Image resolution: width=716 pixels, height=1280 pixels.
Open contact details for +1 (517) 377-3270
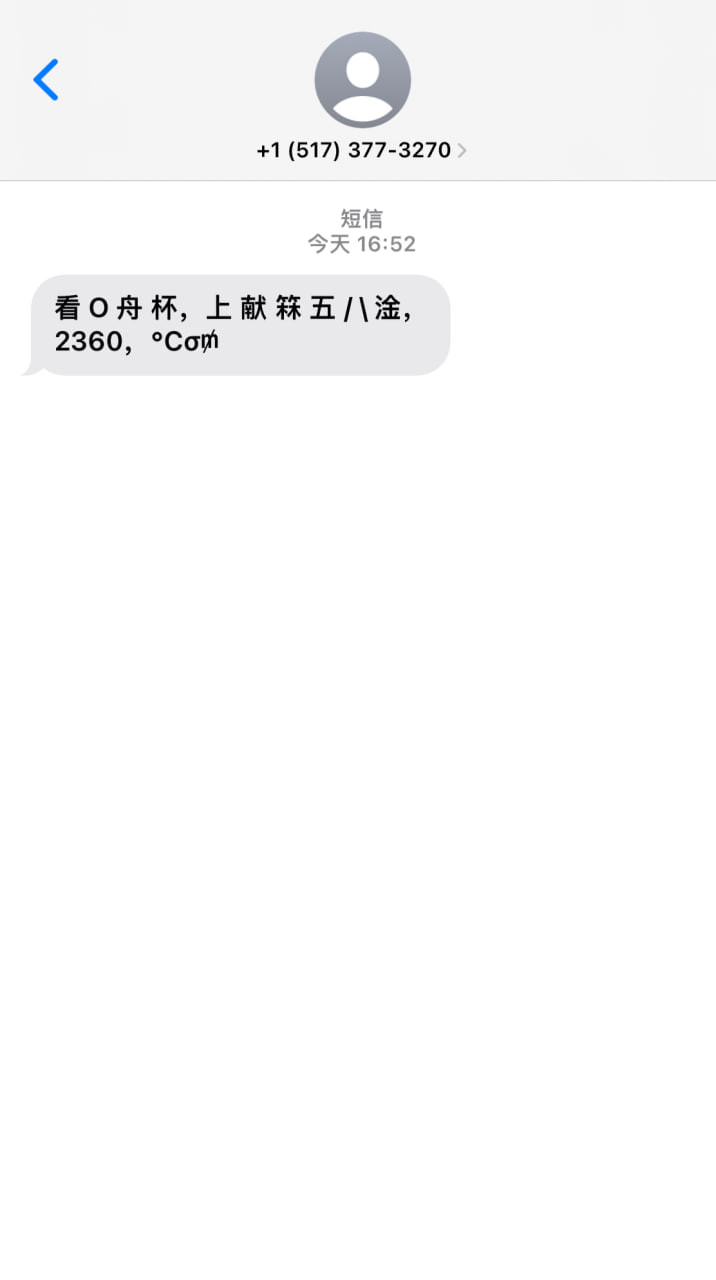pyautogui.click(x=361, y=150)
